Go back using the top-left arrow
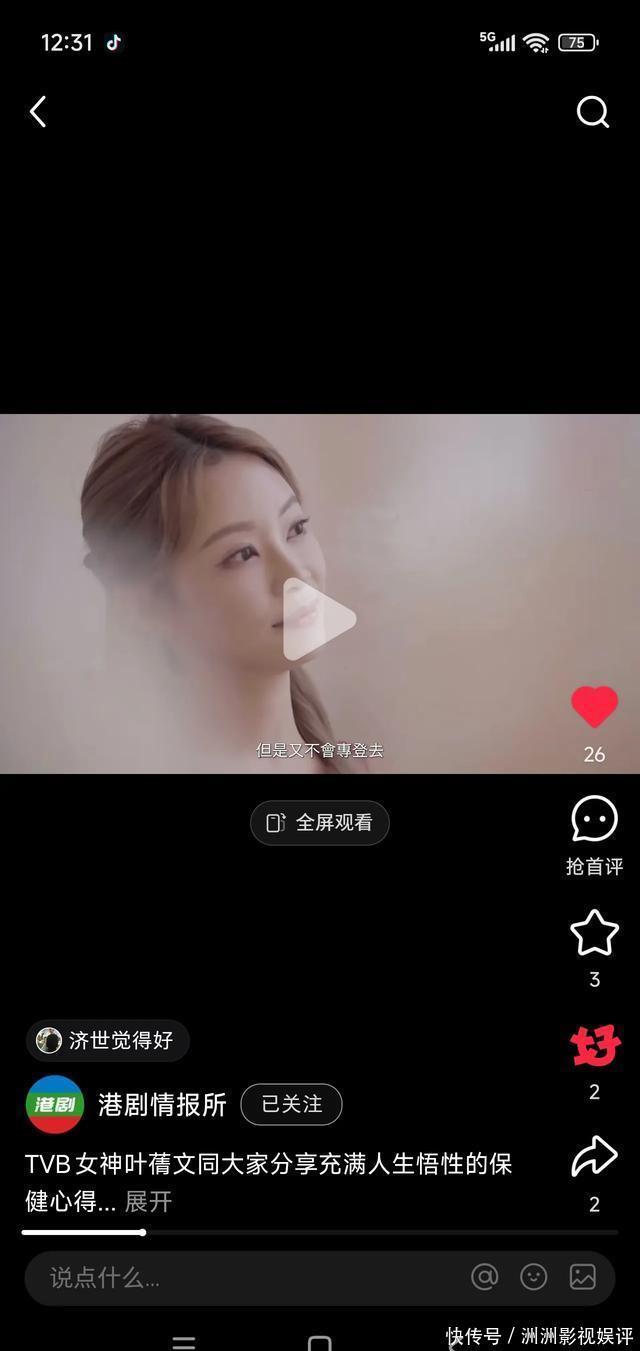The height and width of the screenshot is (1351, 640). 38,112
